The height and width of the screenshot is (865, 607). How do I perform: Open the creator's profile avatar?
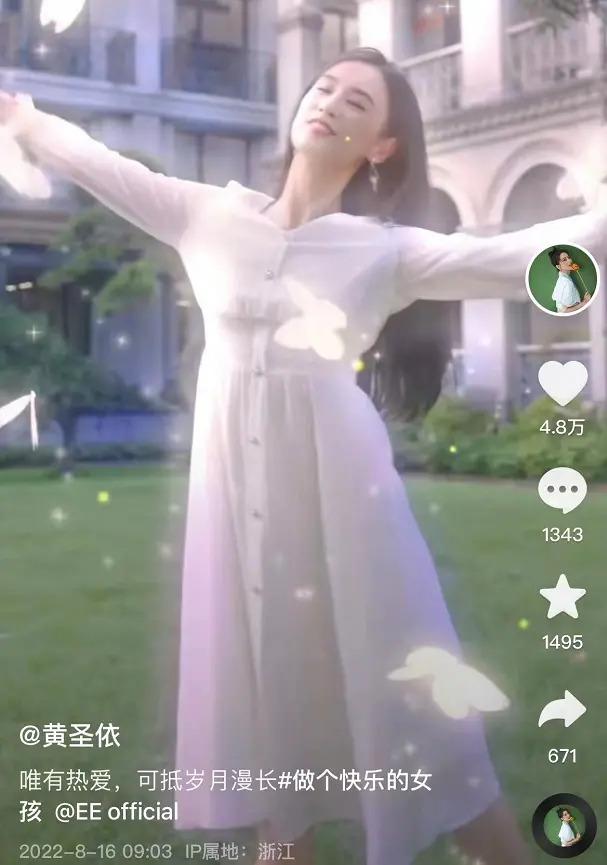(x=562, y=279)
